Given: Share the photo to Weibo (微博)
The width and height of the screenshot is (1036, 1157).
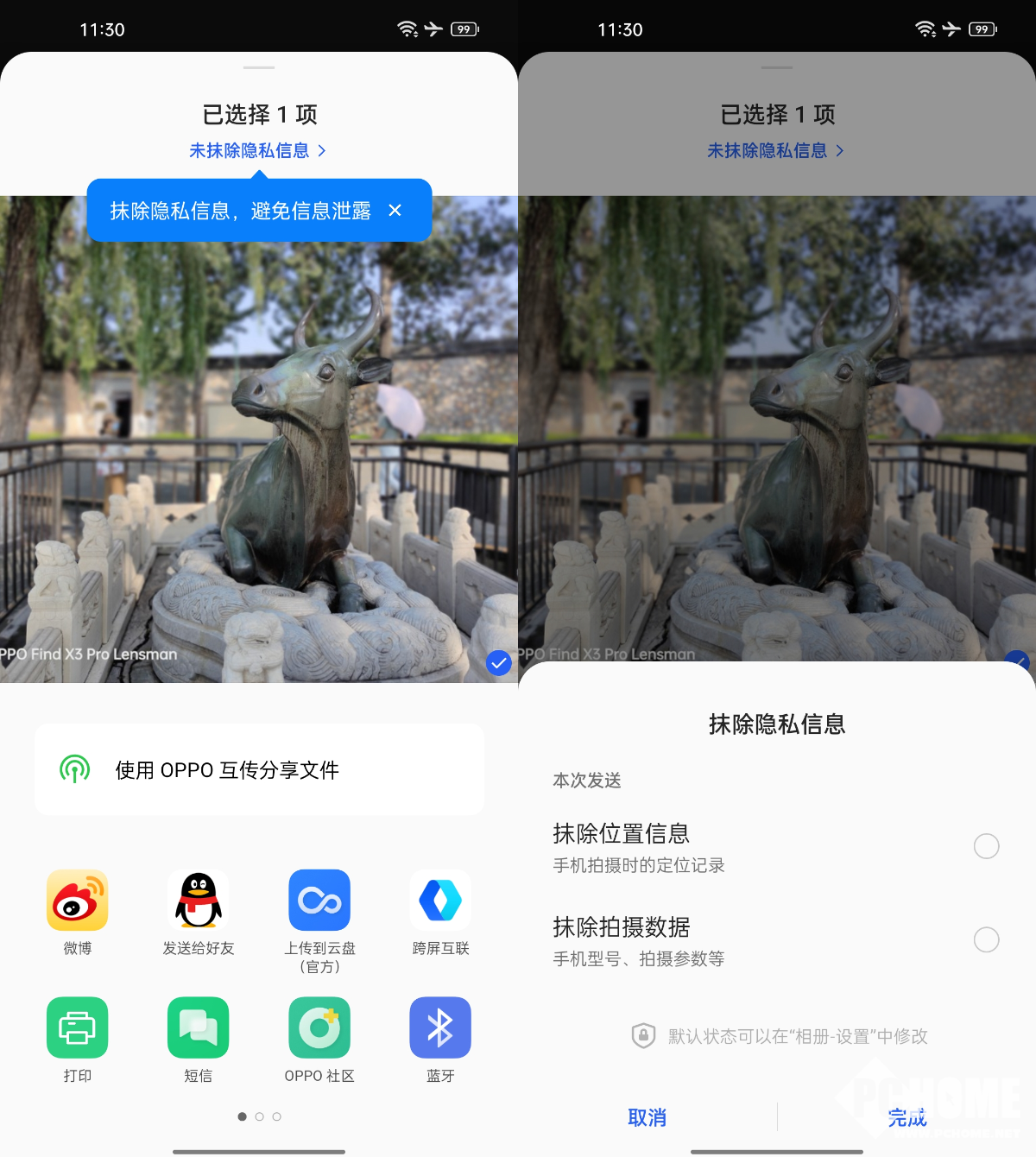Looking at the screenshot, I should tap(77, 901).
